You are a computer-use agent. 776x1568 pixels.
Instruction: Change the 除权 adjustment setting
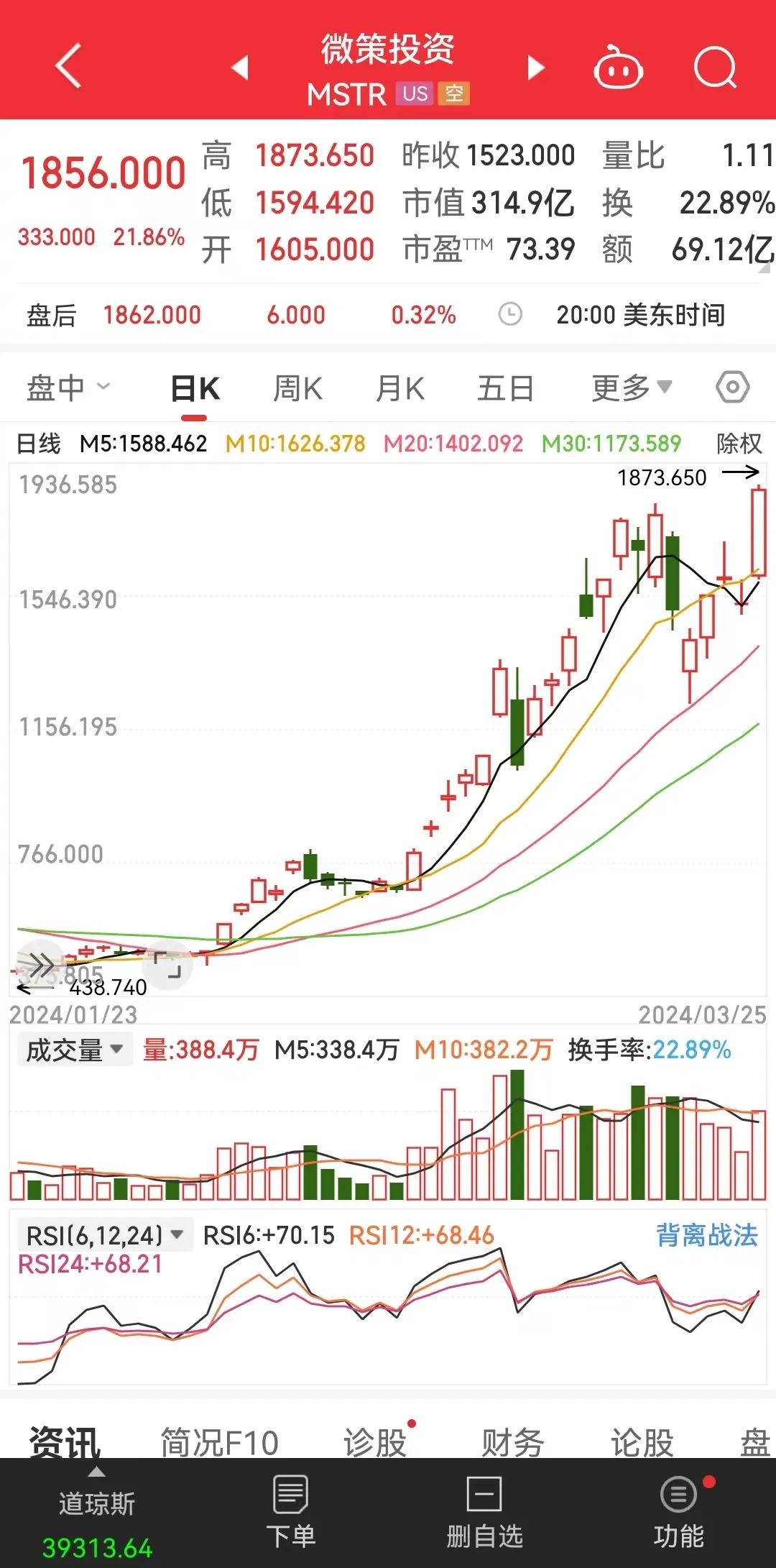(739, 444)
